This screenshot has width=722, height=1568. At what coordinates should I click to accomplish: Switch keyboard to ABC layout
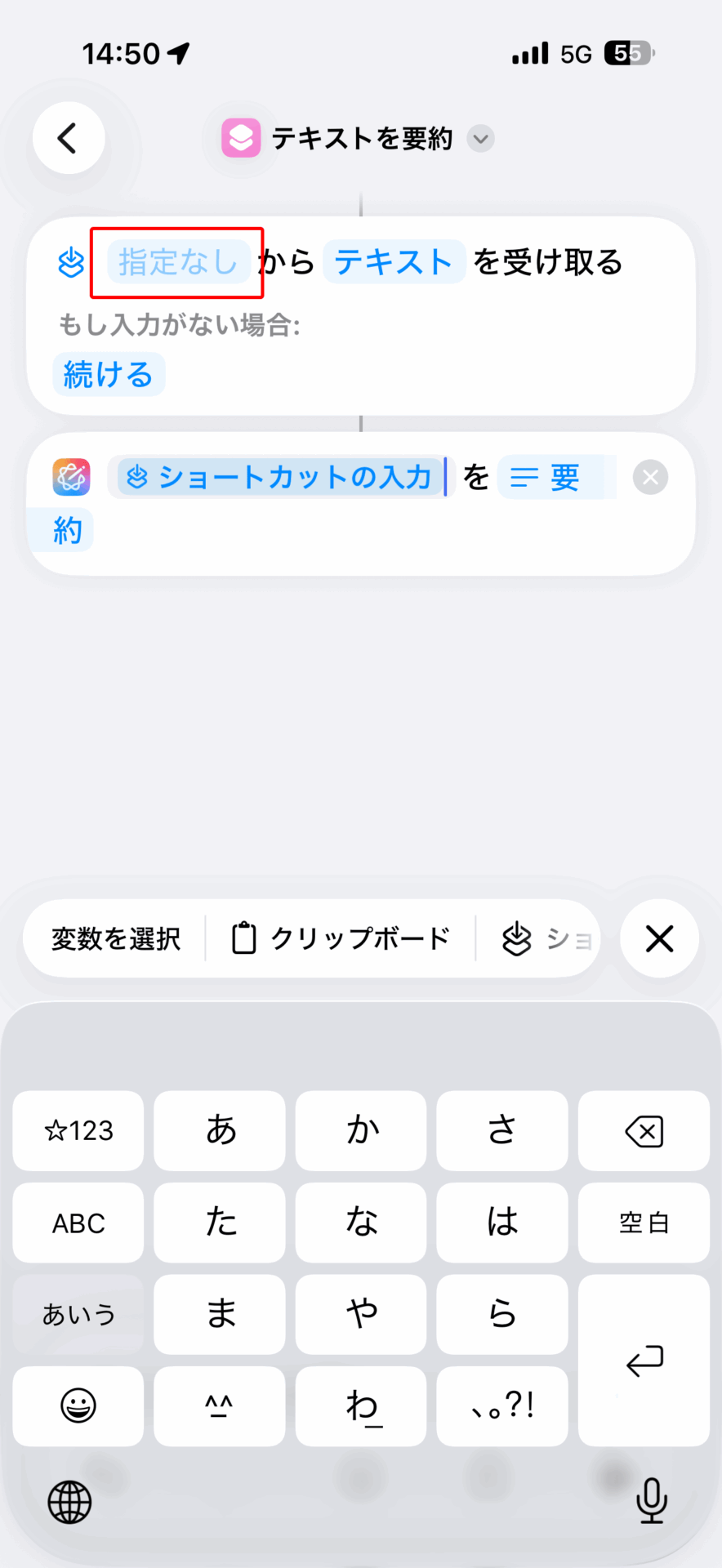(78, 1223)
